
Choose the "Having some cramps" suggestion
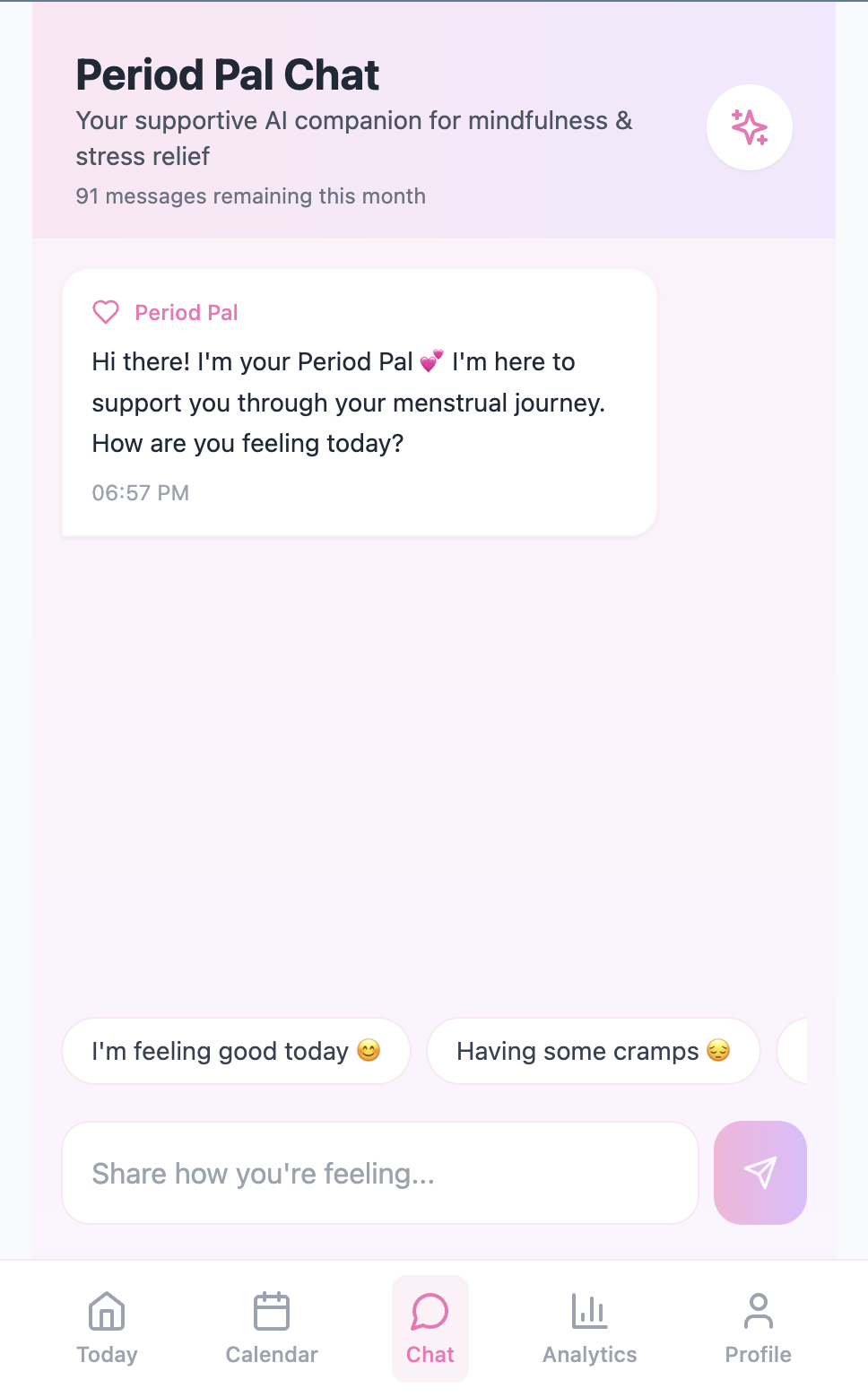594,1051
